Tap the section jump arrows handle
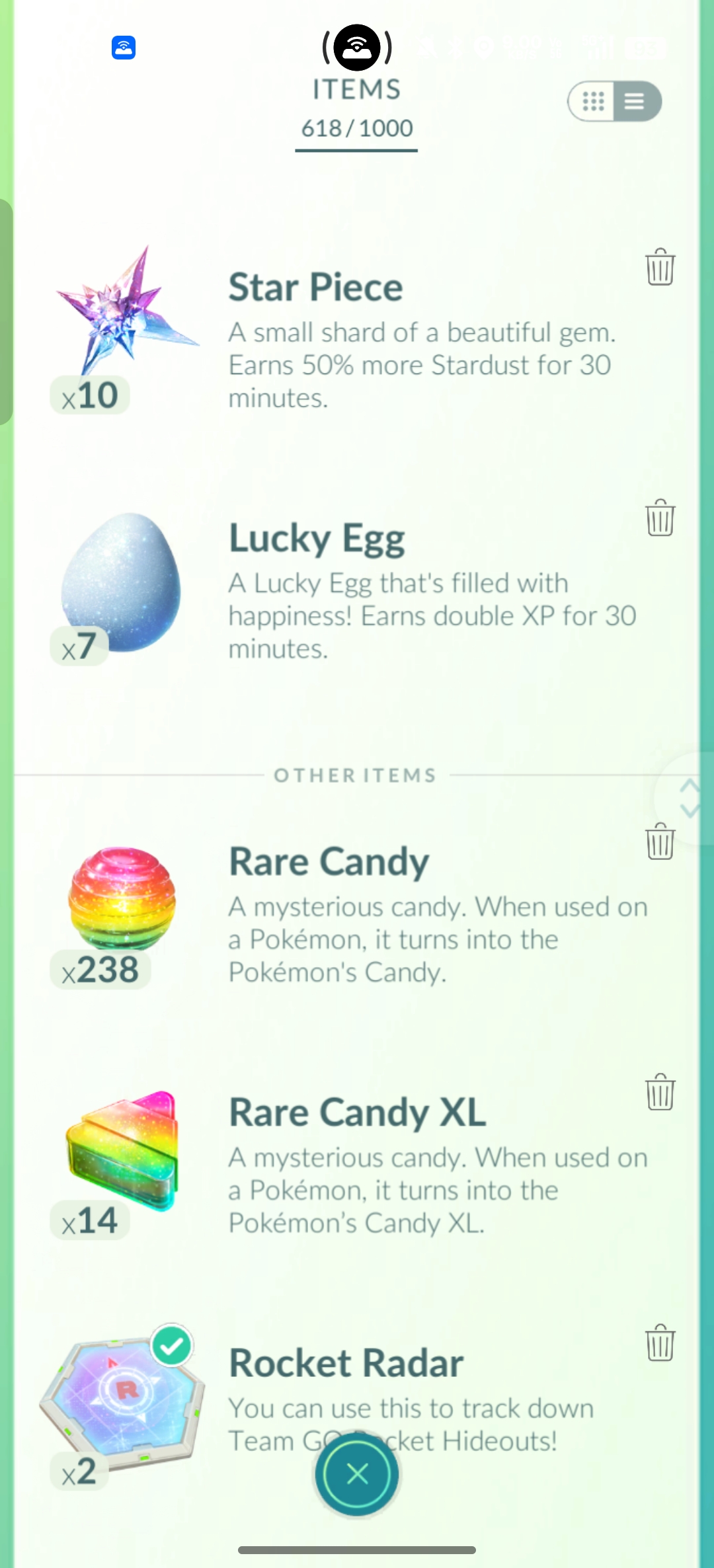This screenshot has height=1568, width=714. pos(689,798)
